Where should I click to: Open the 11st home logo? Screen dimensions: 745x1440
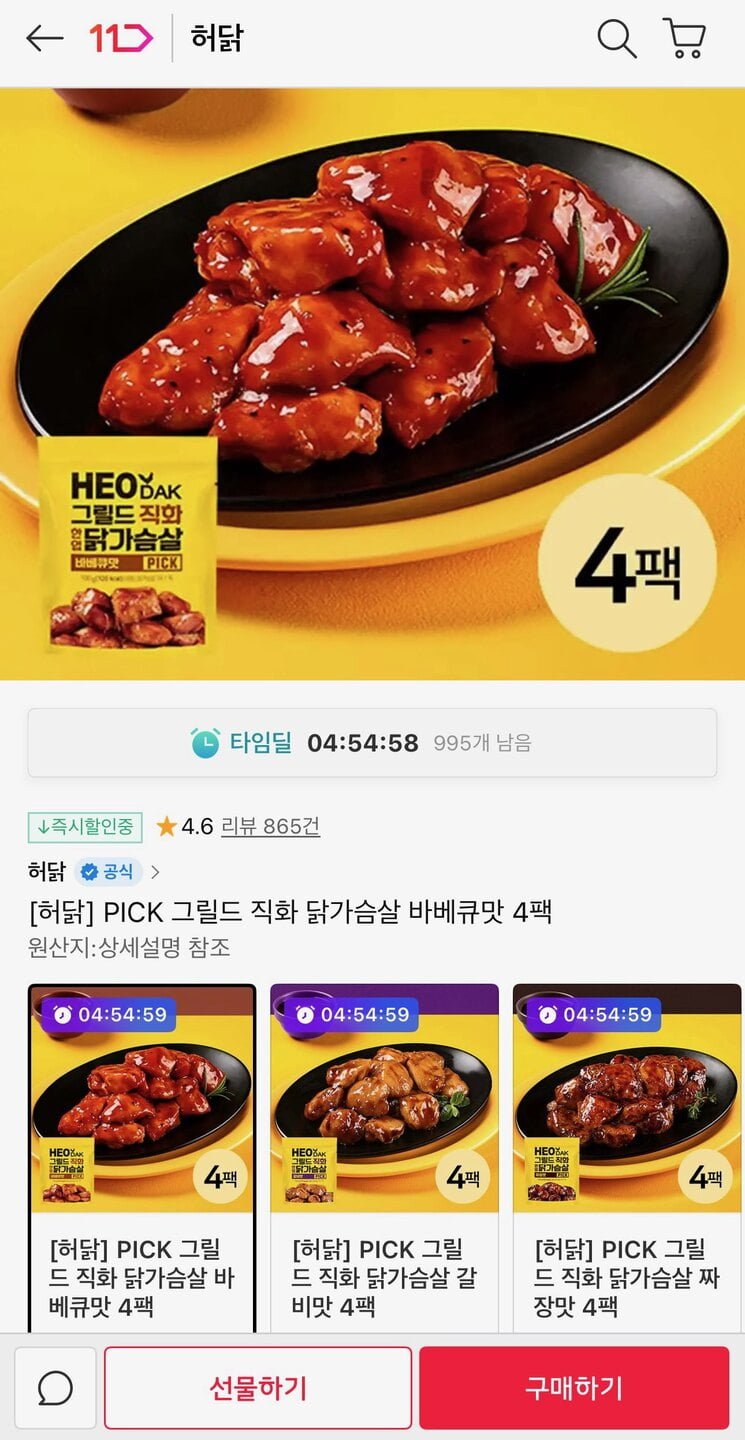pos(121,39)
